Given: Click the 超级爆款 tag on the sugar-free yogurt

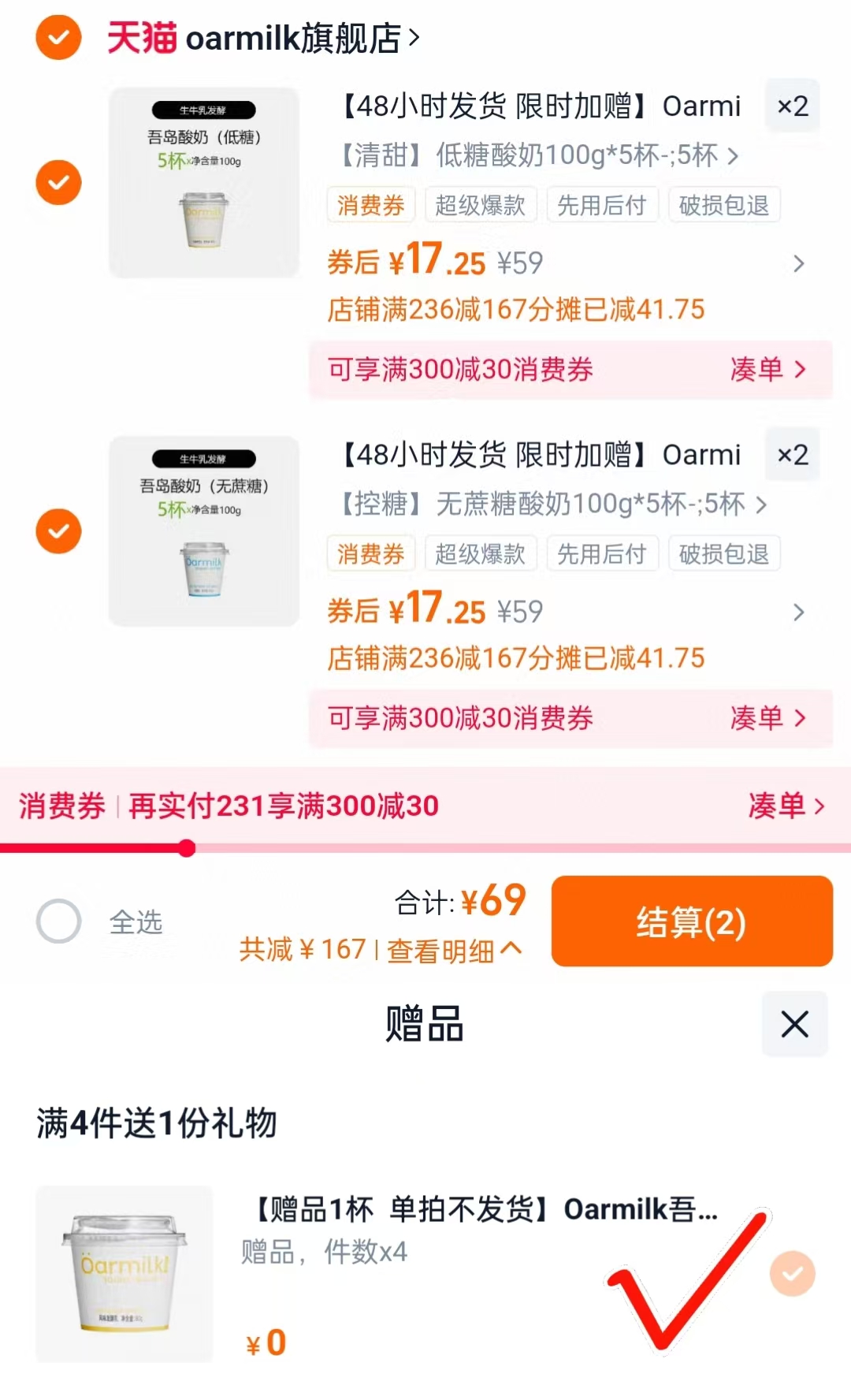Looking at the screenshot, I should (481, 553).
